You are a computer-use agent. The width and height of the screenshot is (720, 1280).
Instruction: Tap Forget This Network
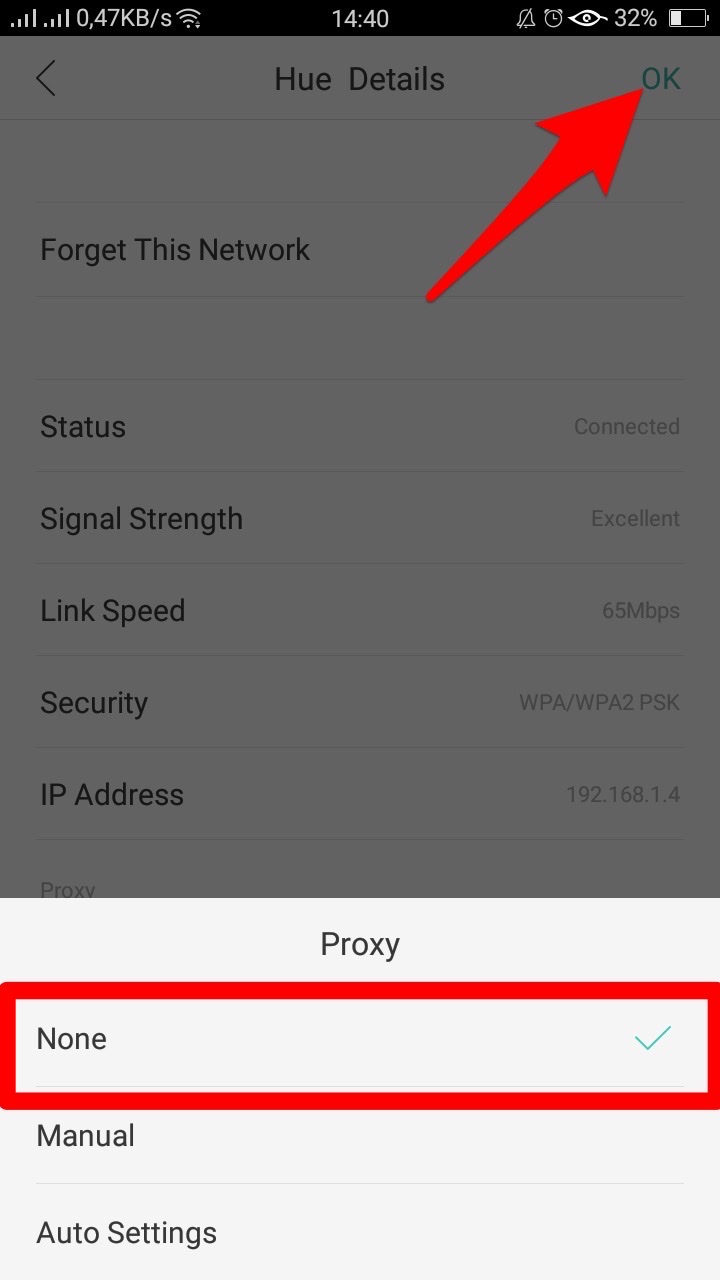click(175, 250)
